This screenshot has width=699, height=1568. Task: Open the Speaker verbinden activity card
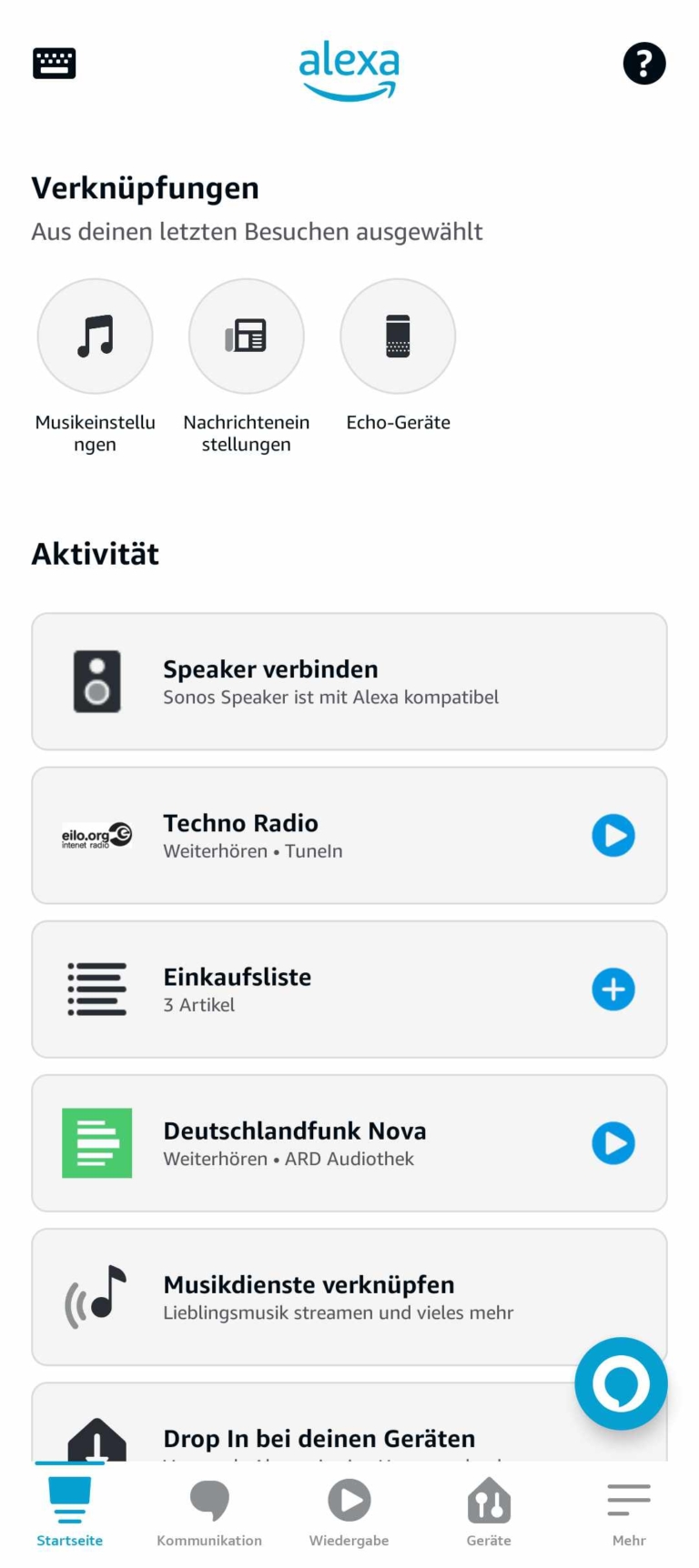click(x=349, y=680)
